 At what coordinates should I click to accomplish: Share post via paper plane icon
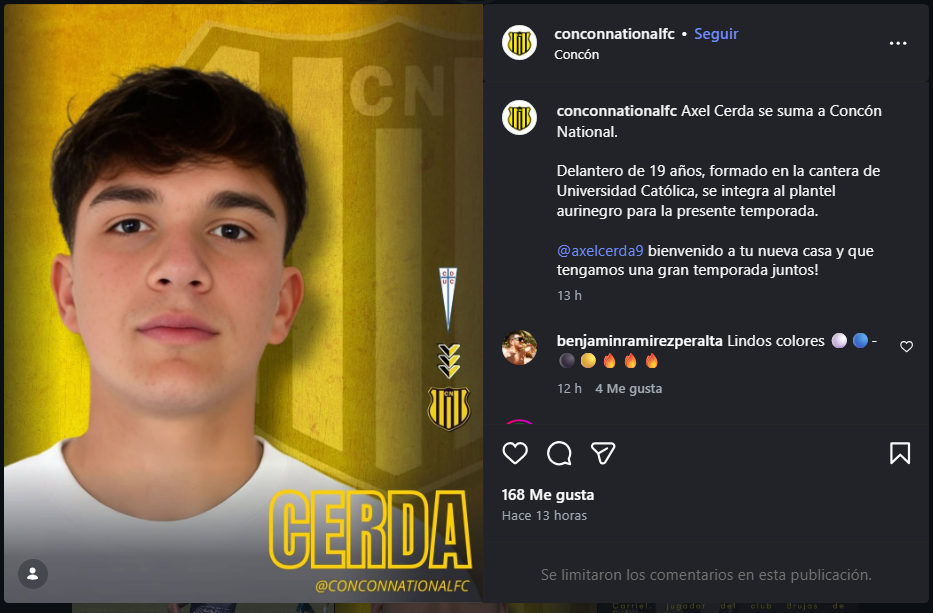(602, 454)
